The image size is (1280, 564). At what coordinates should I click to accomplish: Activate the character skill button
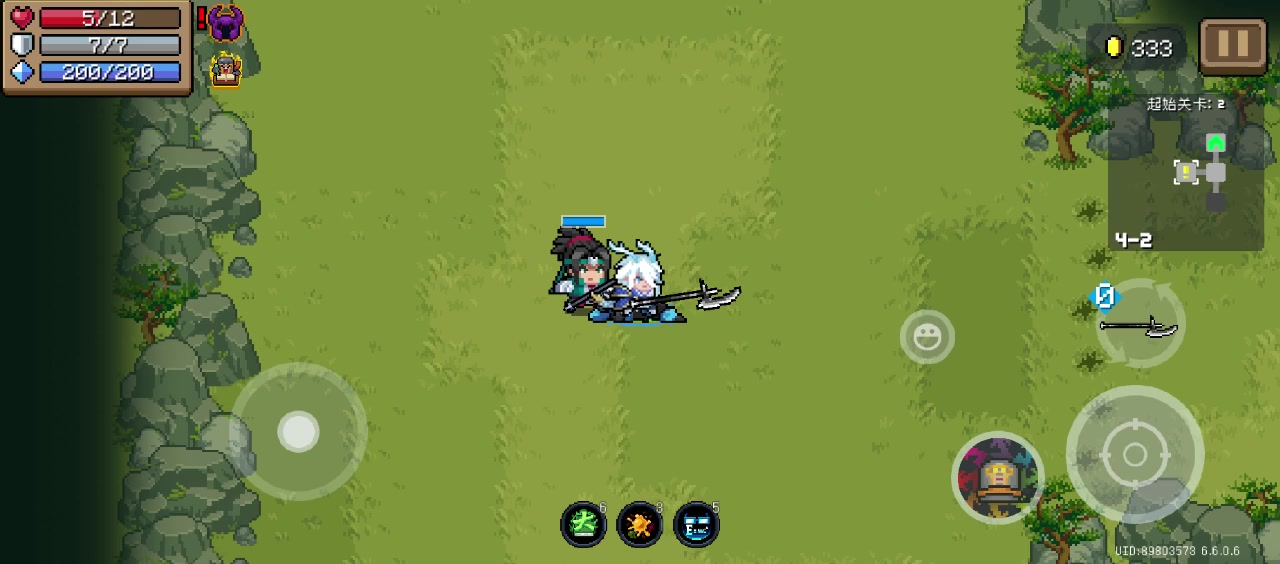(x=997, y=478)
